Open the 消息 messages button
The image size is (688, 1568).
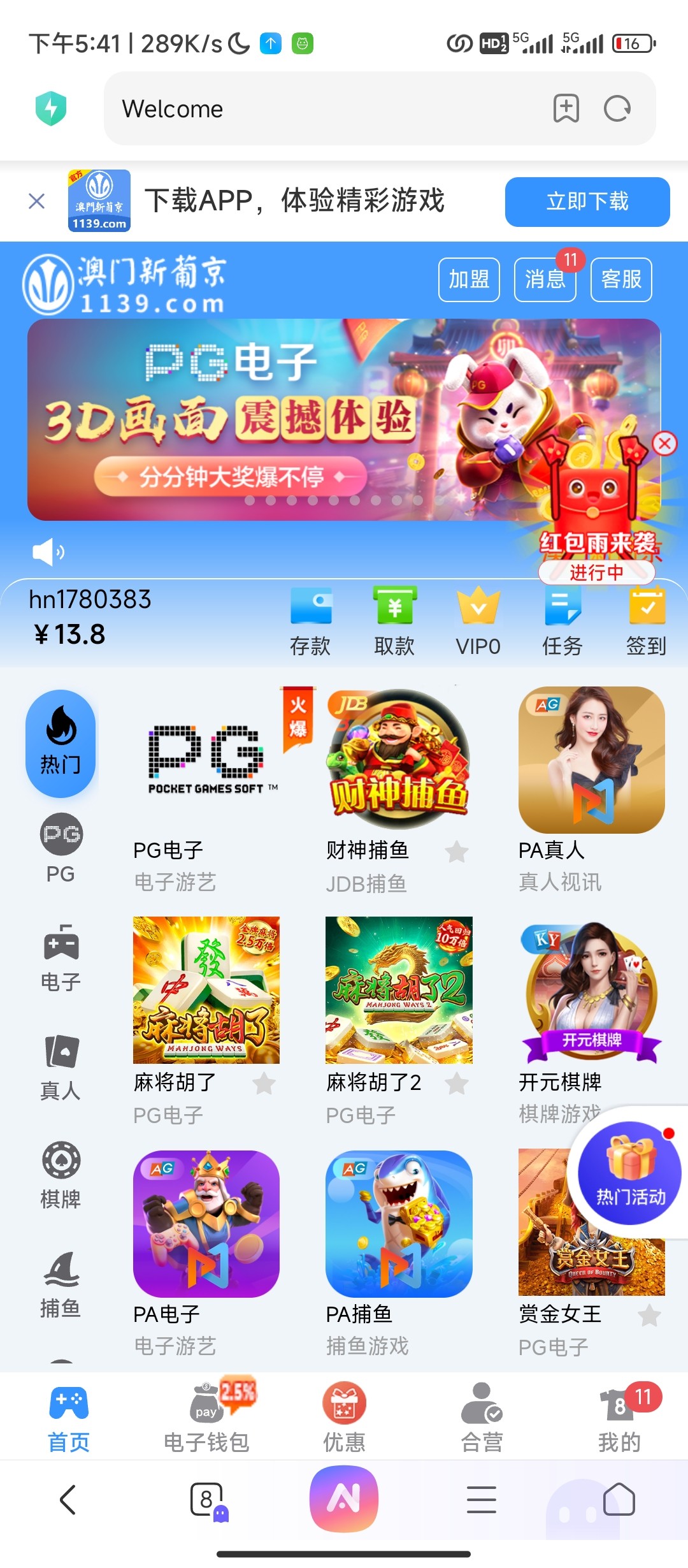[545, 279]
